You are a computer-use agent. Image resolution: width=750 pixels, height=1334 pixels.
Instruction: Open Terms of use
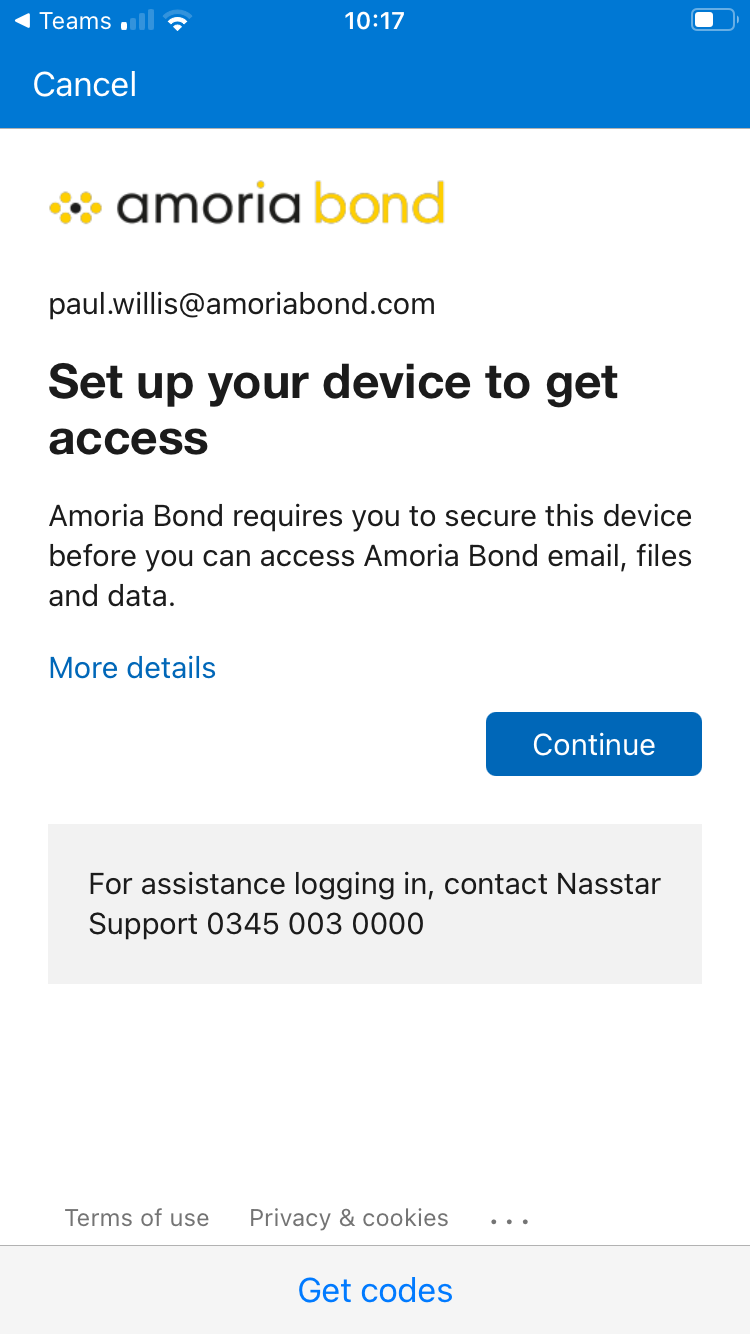click(x=137, y=1218)
